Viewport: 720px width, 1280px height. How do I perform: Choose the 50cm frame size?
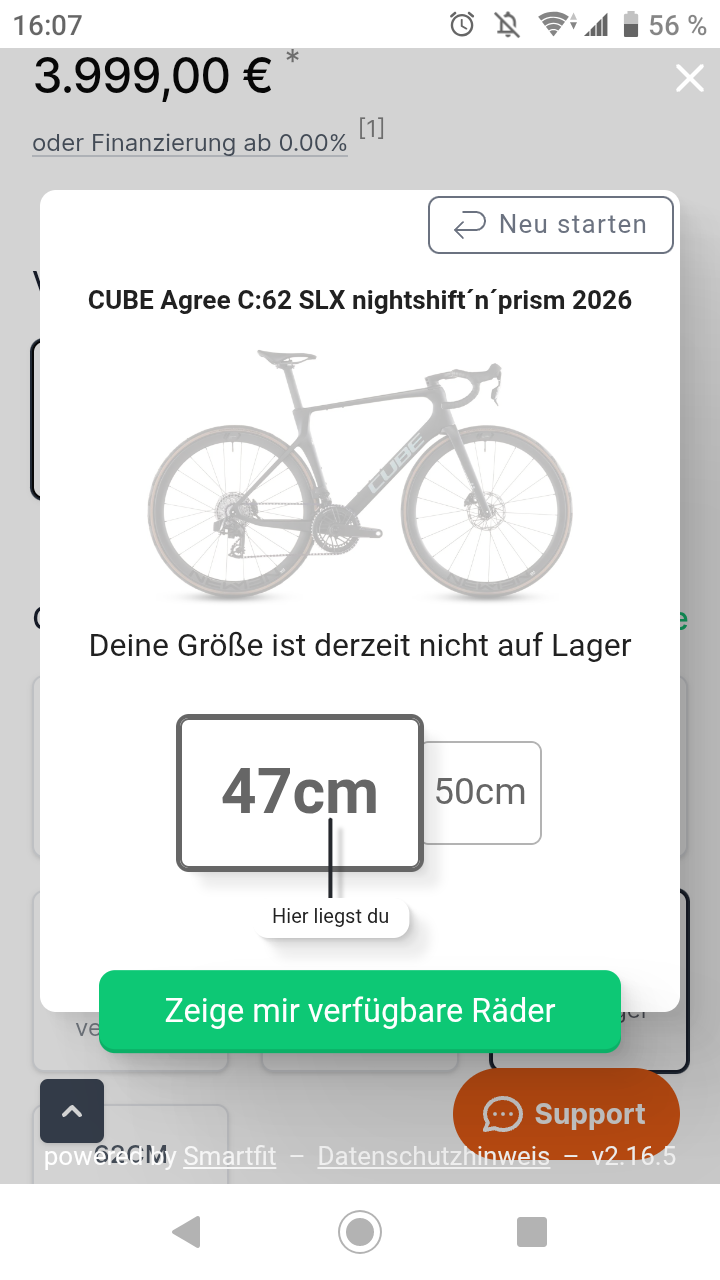pos(481,792)
